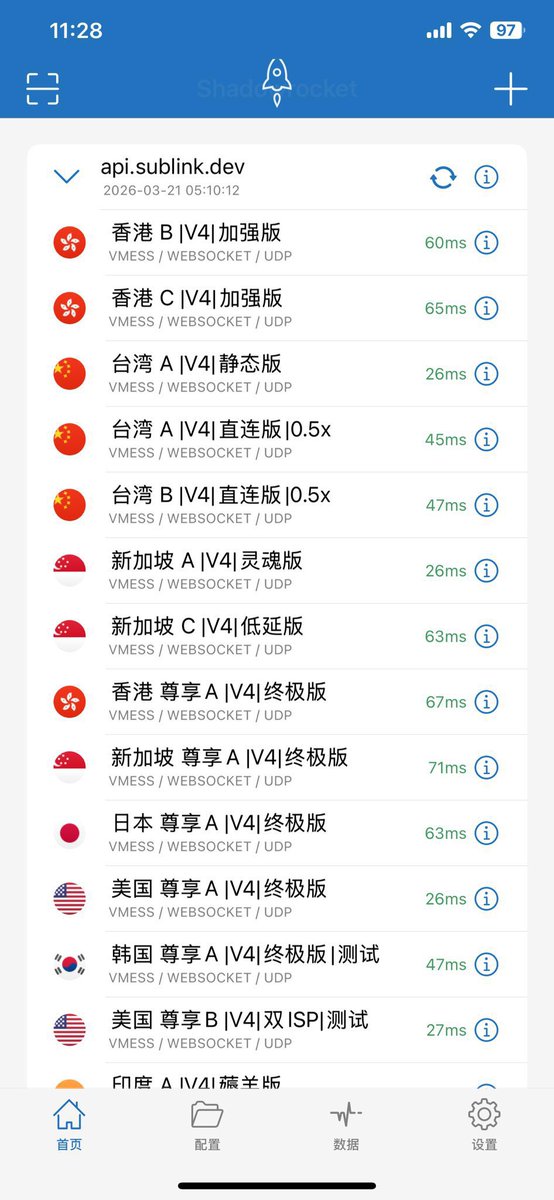Choose 美国 尊享B |V4|双ISP|测试 server
This screenshot has height=1200, width=554.
tap(277, 1030)
